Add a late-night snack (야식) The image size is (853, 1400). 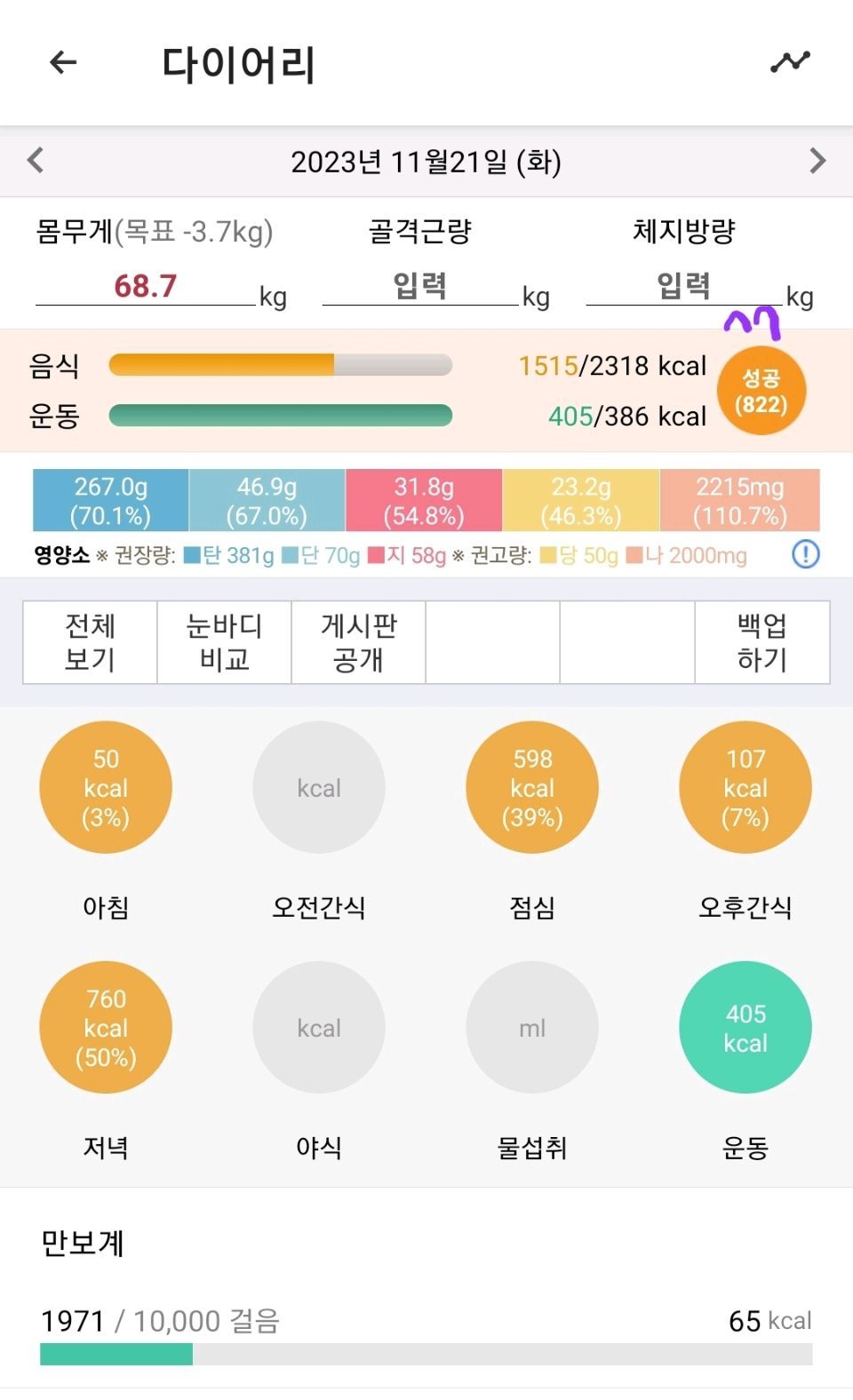(x=319, y=1028)
